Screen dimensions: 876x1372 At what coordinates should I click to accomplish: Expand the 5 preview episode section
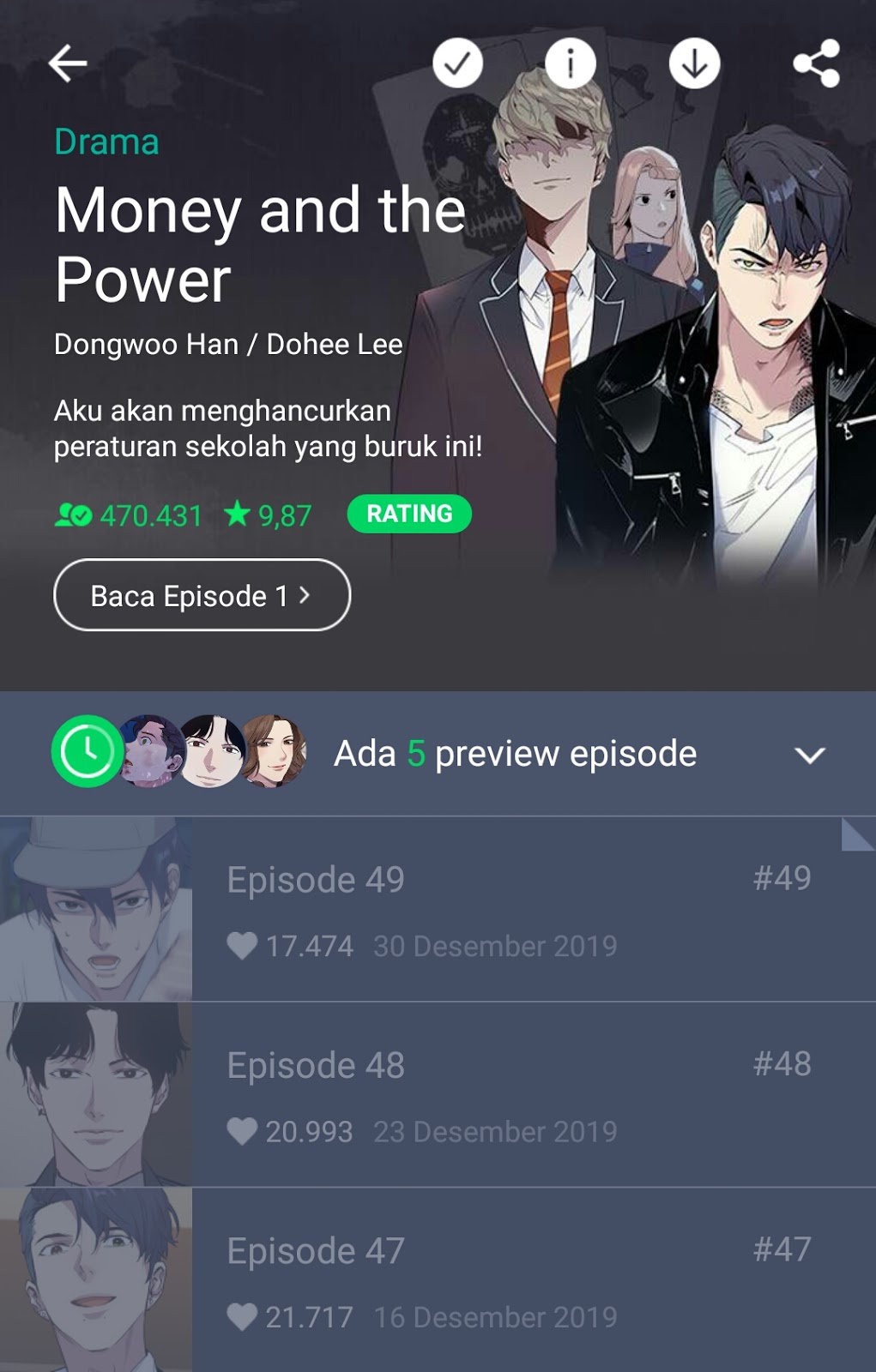pos(809,755)
